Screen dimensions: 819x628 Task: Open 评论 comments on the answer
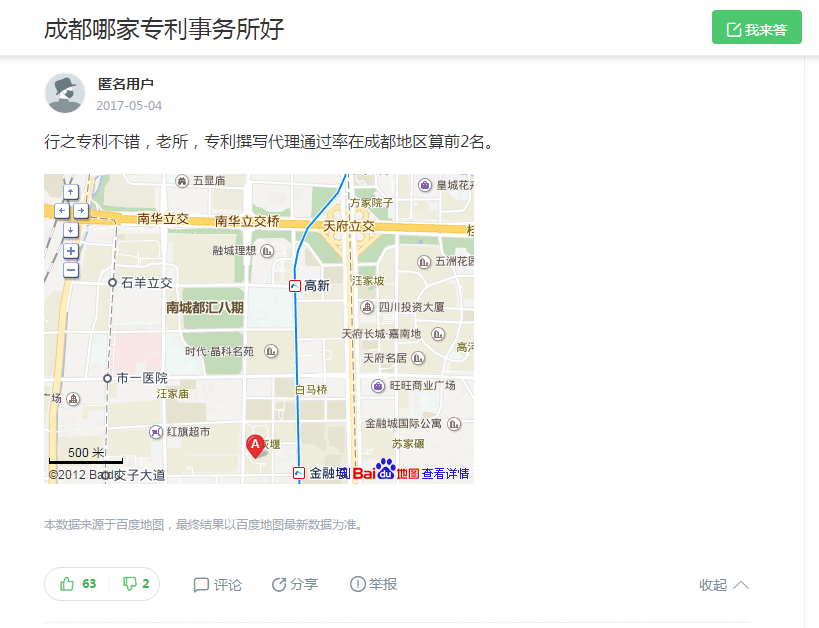[x=217, y=585]
